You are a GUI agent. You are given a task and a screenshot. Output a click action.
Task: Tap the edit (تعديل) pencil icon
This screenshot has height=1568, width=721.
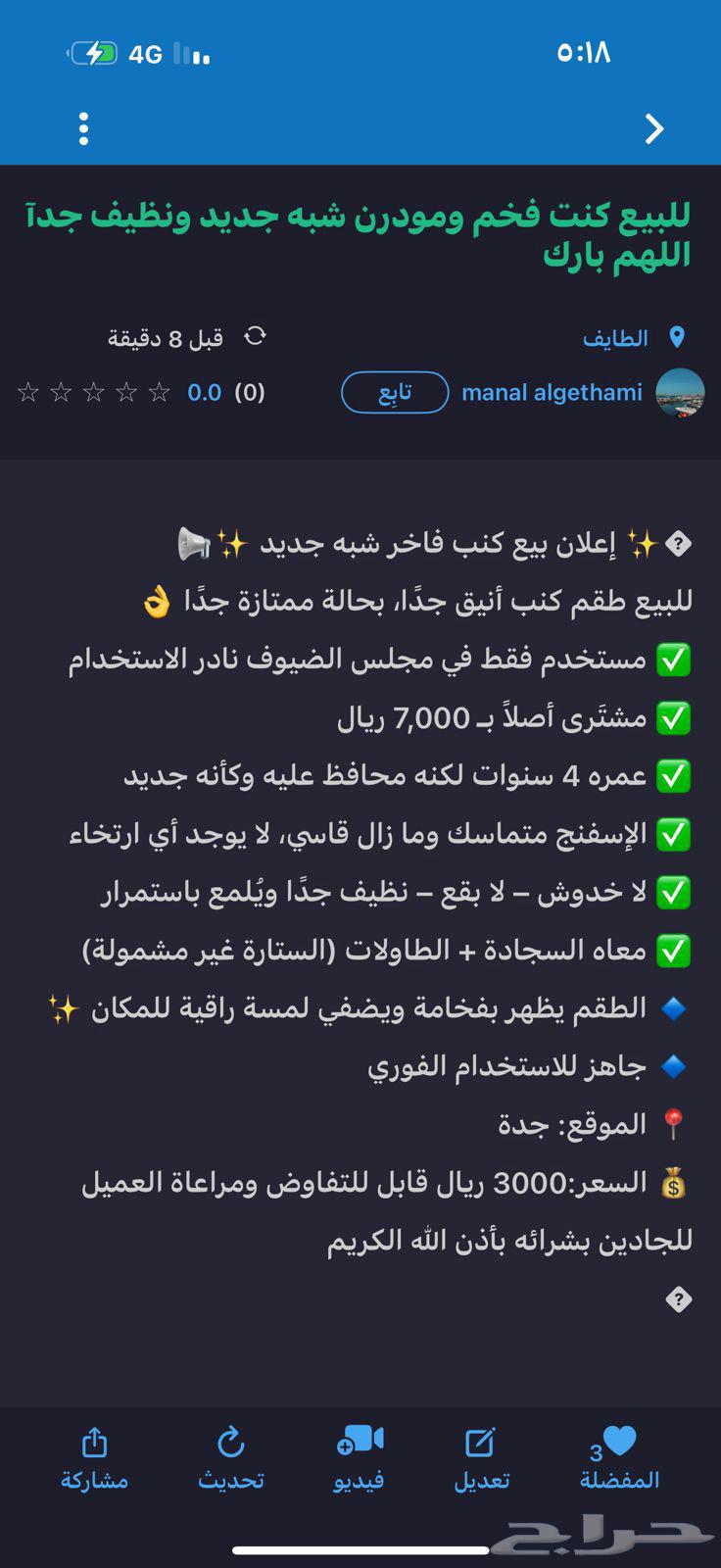click(x=480, y=1441)
